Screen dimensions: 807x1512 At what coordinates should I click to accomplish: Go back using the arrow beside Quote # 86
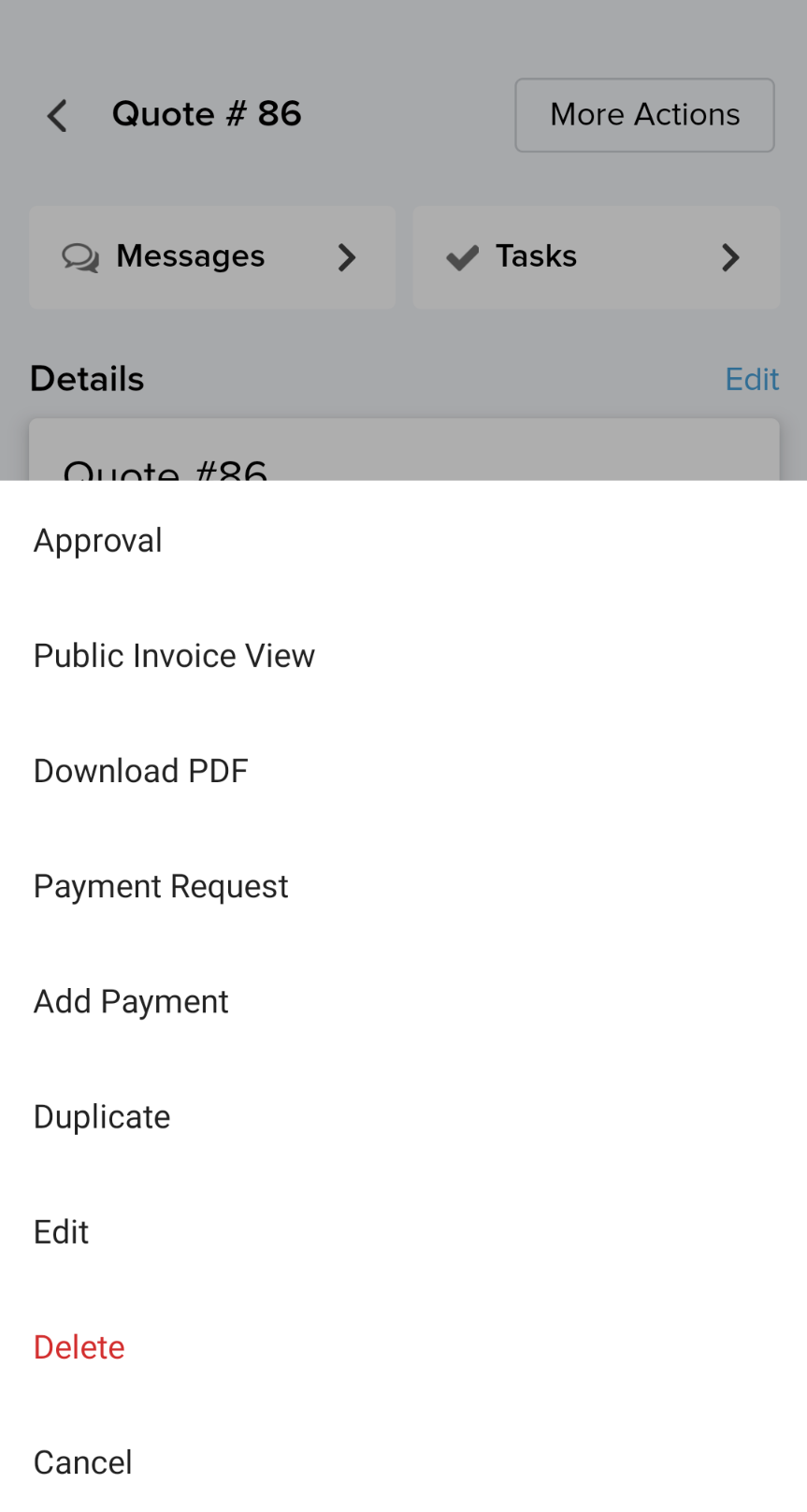(57, 116)
